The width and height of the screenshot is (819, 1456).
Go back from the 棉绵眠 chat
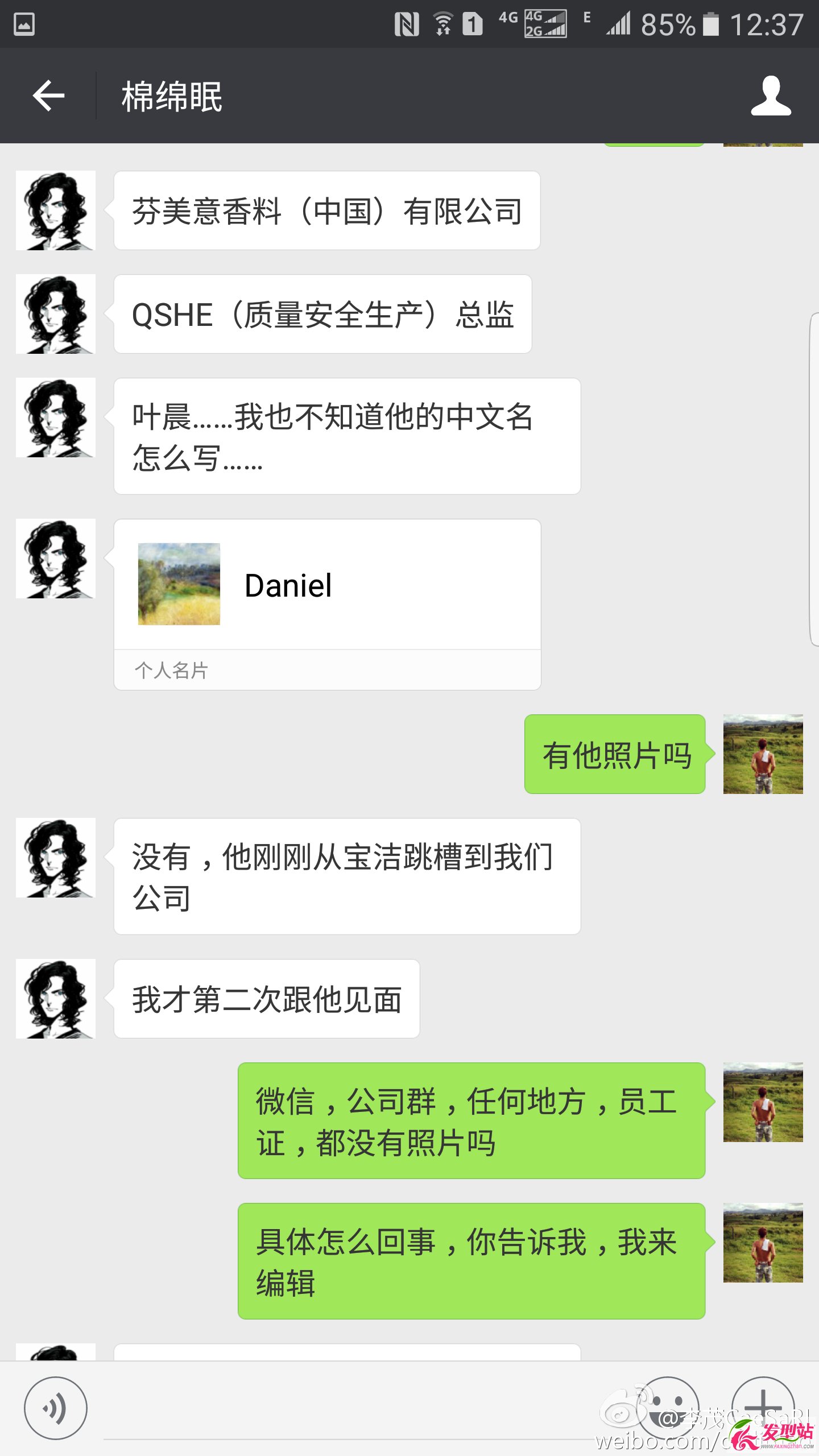click(x=48, y=96)
